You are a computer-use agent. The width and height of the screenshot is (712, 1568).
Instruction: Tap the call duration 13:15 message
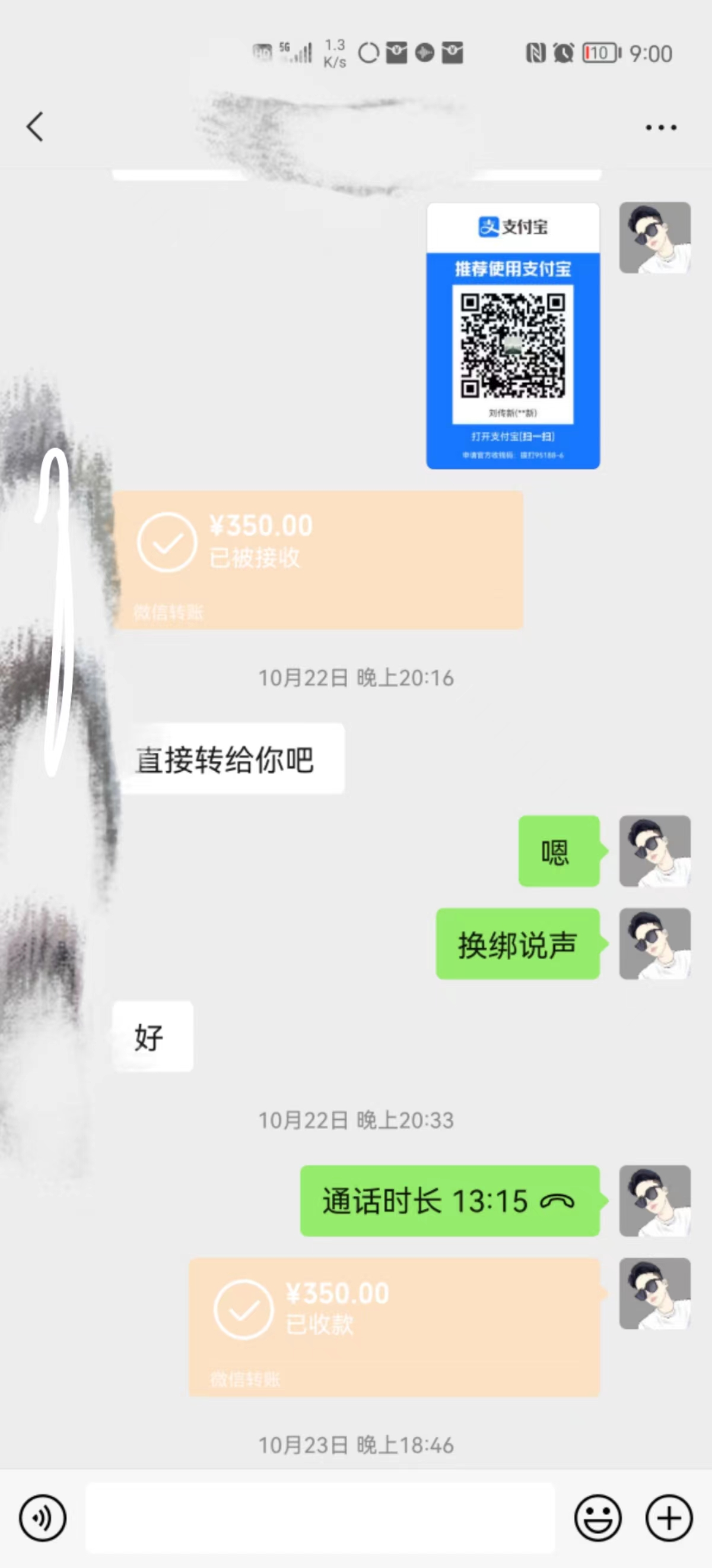pyautogui.click(x=449, y=1200)
